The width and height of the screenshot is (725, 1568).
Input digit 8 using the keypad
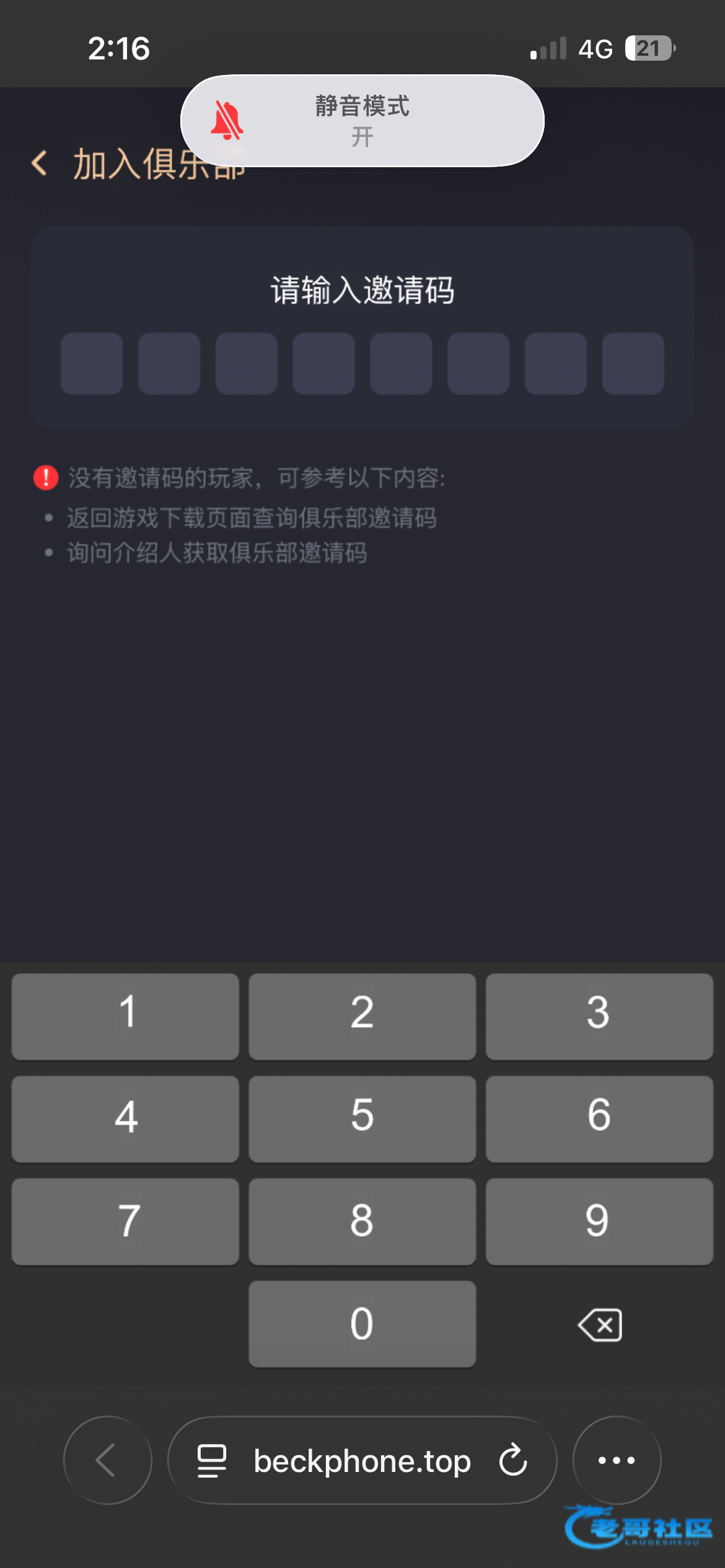coord(362,1221)
